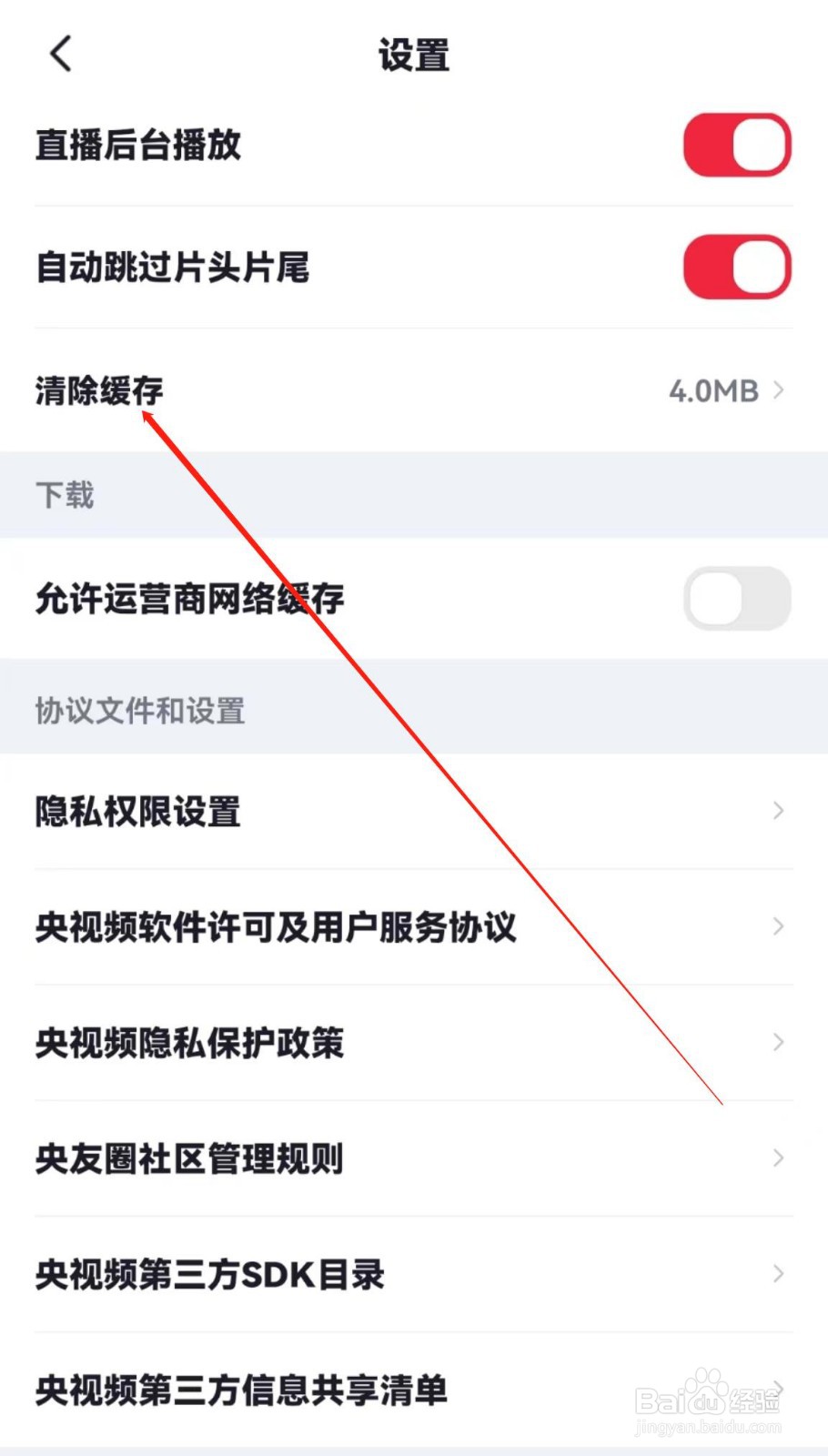Tap the chevron on 央视频第三方SDK目录 row
Viewport: 828px width, 1456px height.
tap(778, 1274)
